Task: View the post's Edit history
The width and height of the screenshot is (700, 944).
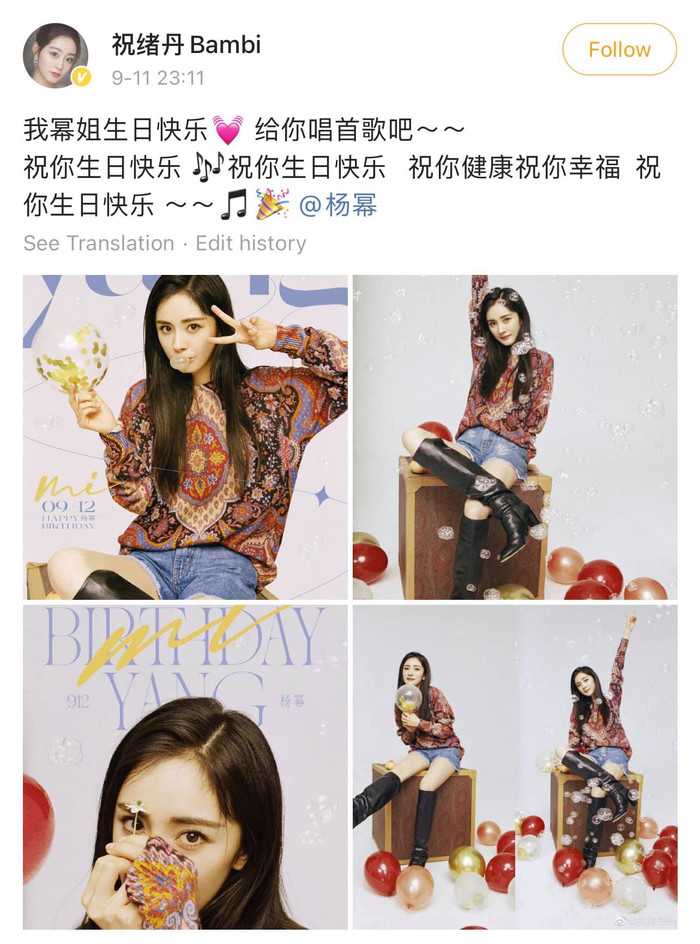Action: pyautogui.click(x=250, y=243)
